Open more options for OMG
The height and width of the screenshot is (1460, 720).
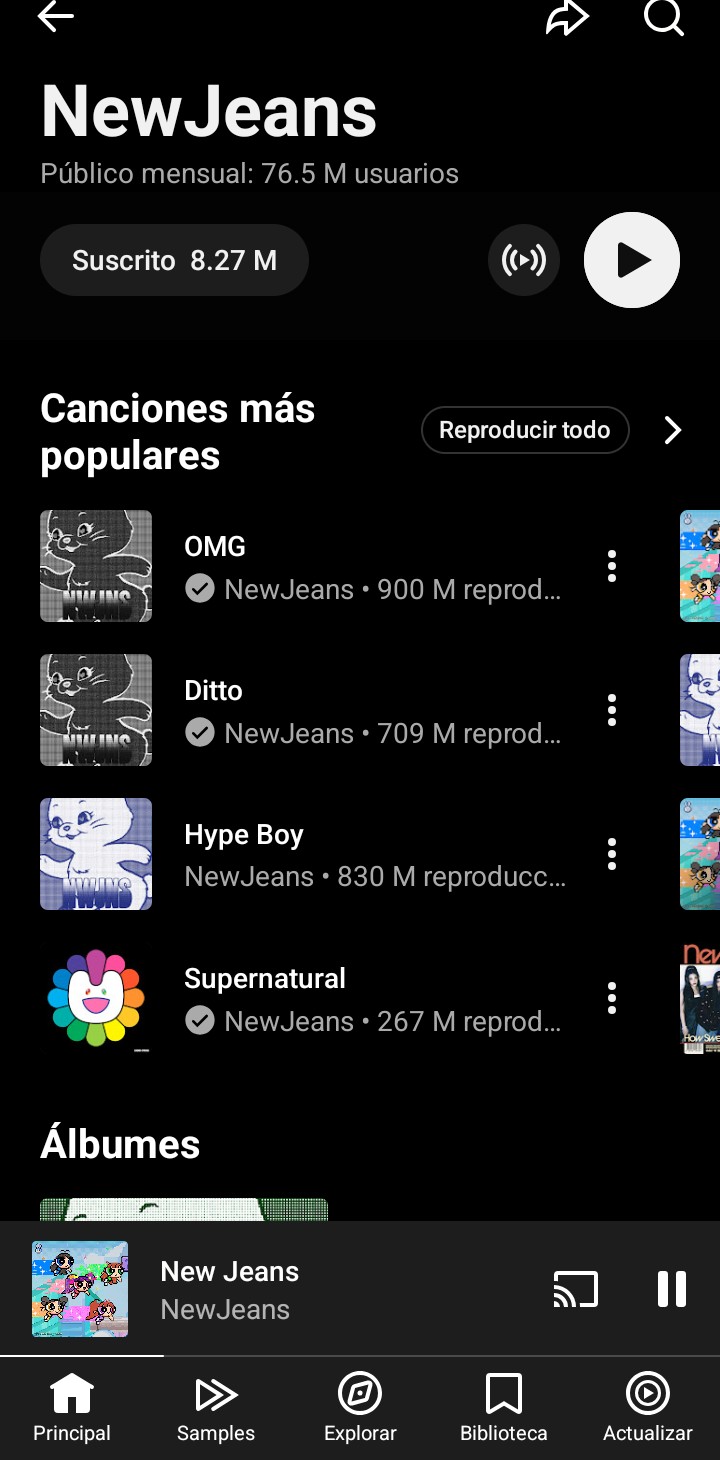coord(612,566)
